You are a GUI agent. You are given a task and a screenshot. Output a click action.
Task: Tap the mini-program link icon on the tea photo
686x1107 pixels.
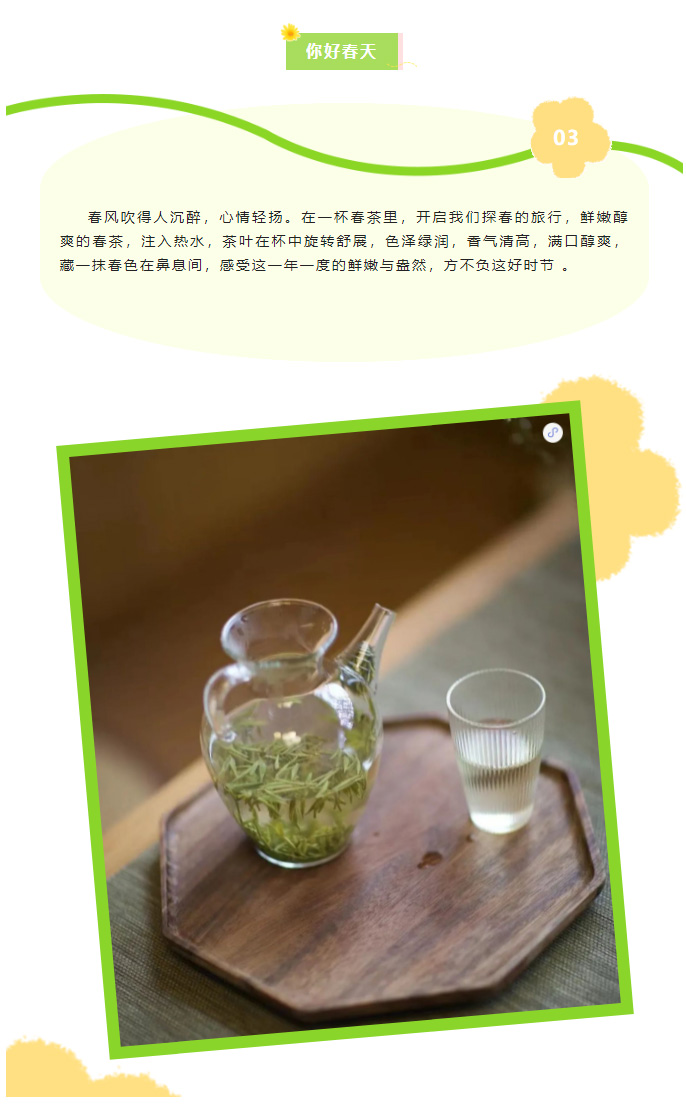pyautogui.click(x=553, y=432)
